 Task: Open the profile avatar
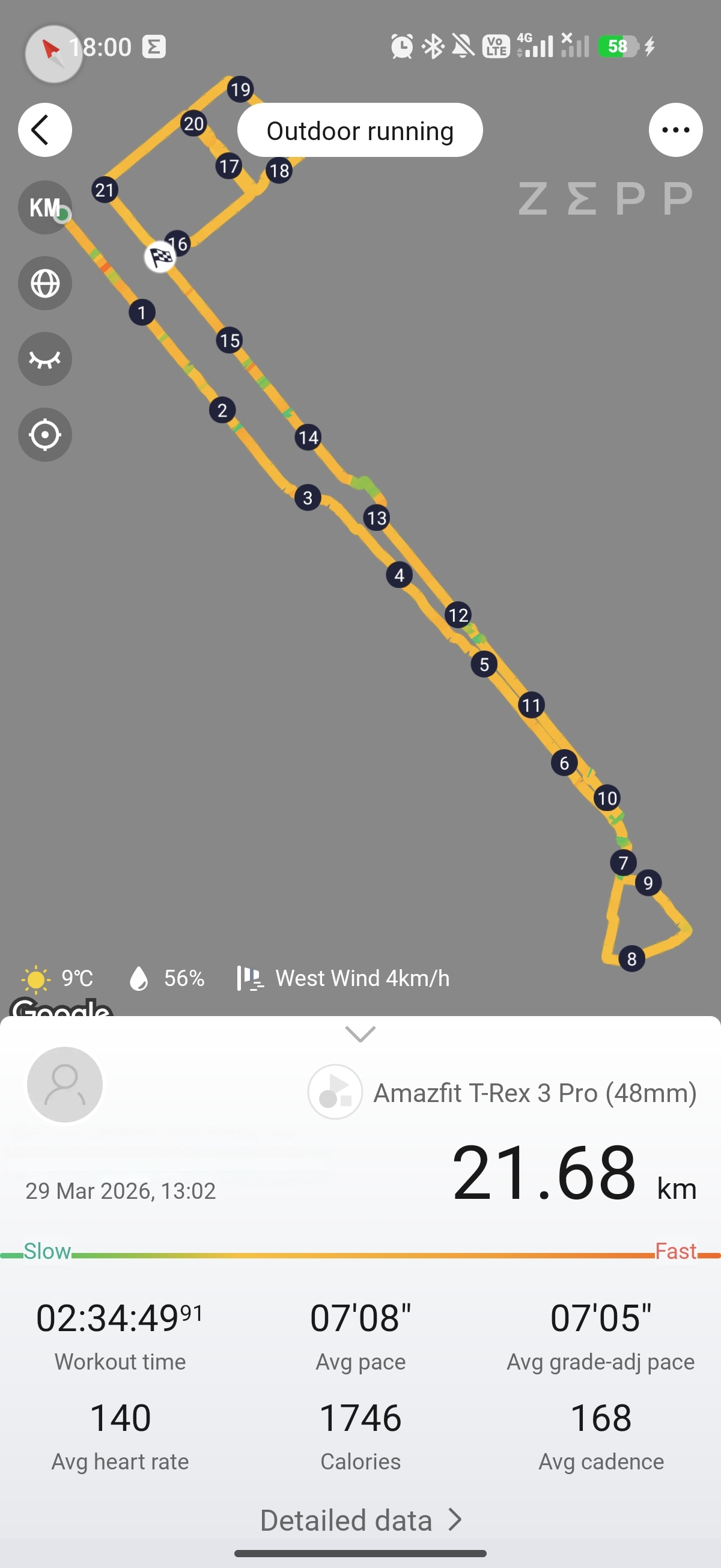coord(64,1084)
